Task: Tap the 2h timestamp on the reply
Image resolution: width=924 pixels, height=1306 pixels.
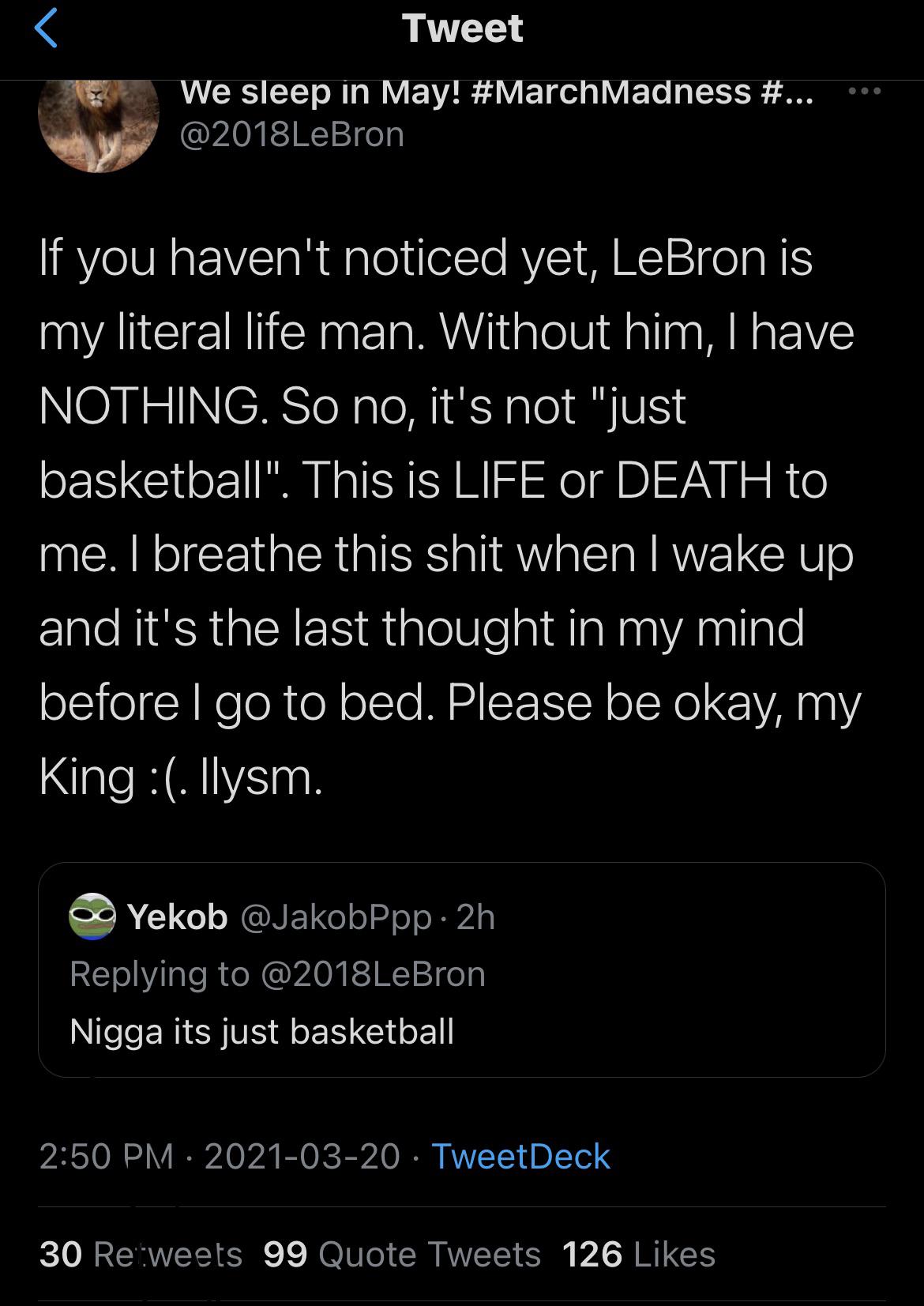Action: (x=474, y=919)
